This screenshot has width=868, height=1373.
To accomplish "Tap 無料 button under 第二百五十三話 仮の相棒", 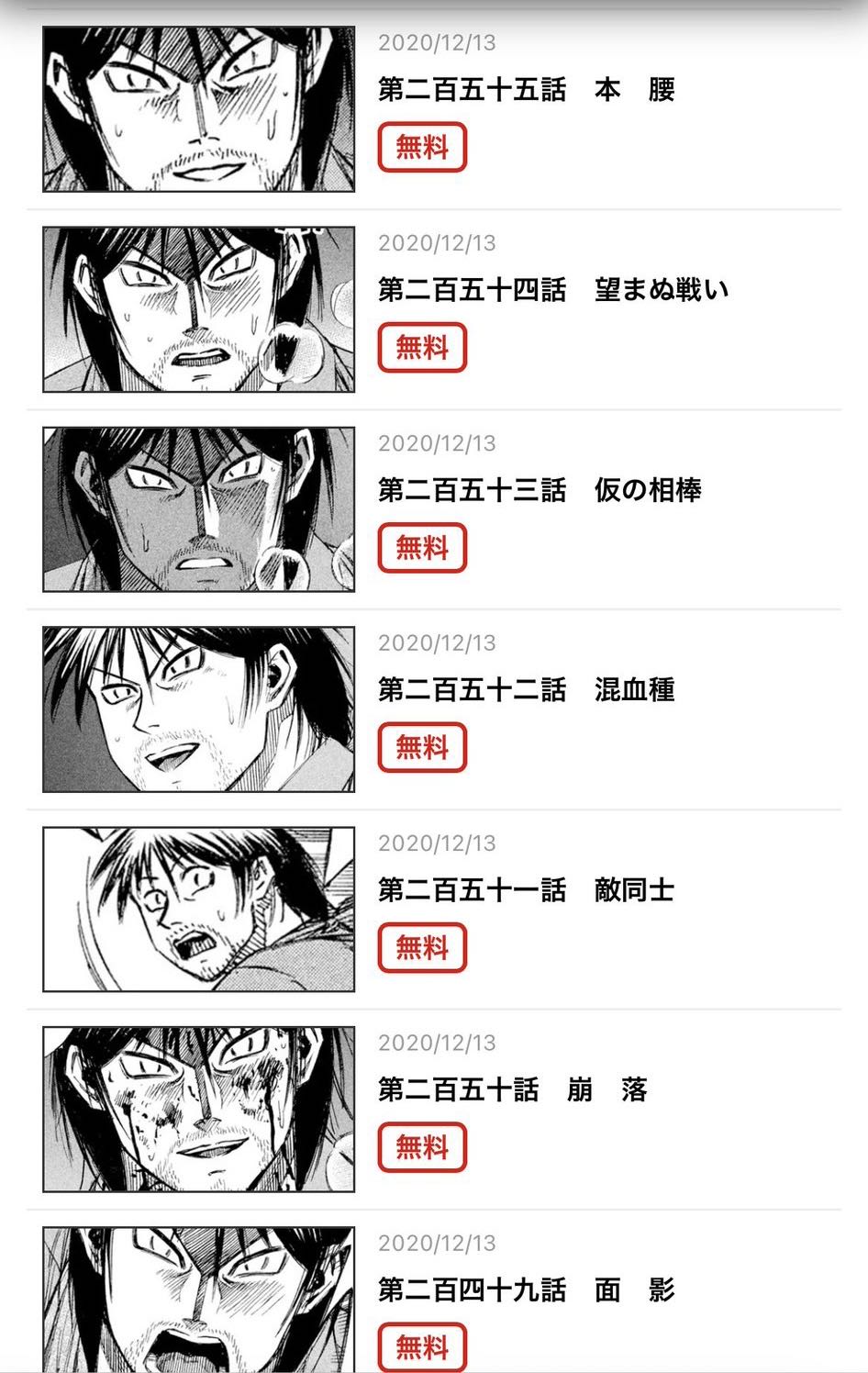I will (422, 548).
